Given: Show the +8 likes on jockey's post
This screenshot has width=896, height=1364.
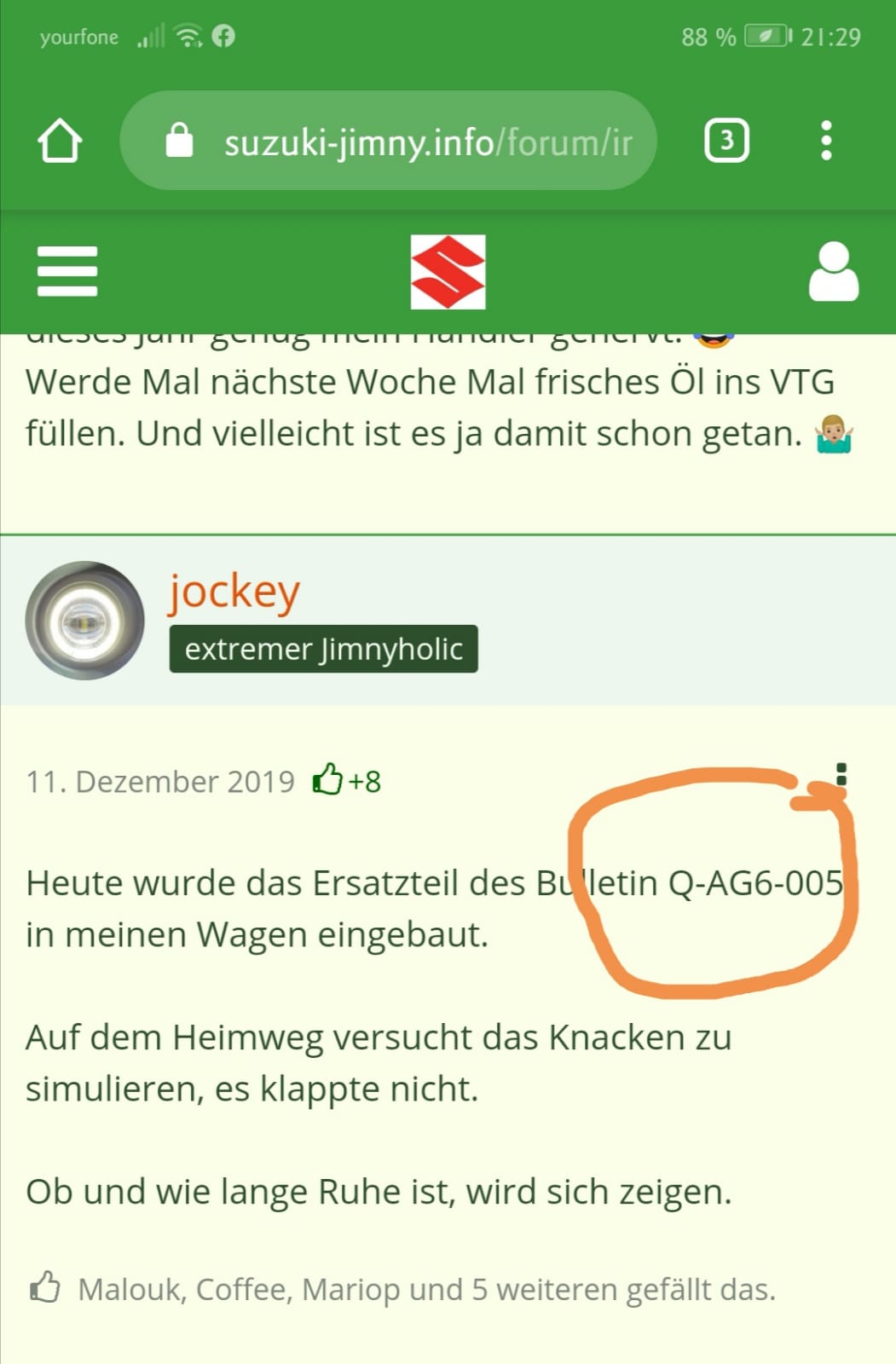Looking at the screenshot, I should click(348, 781).
